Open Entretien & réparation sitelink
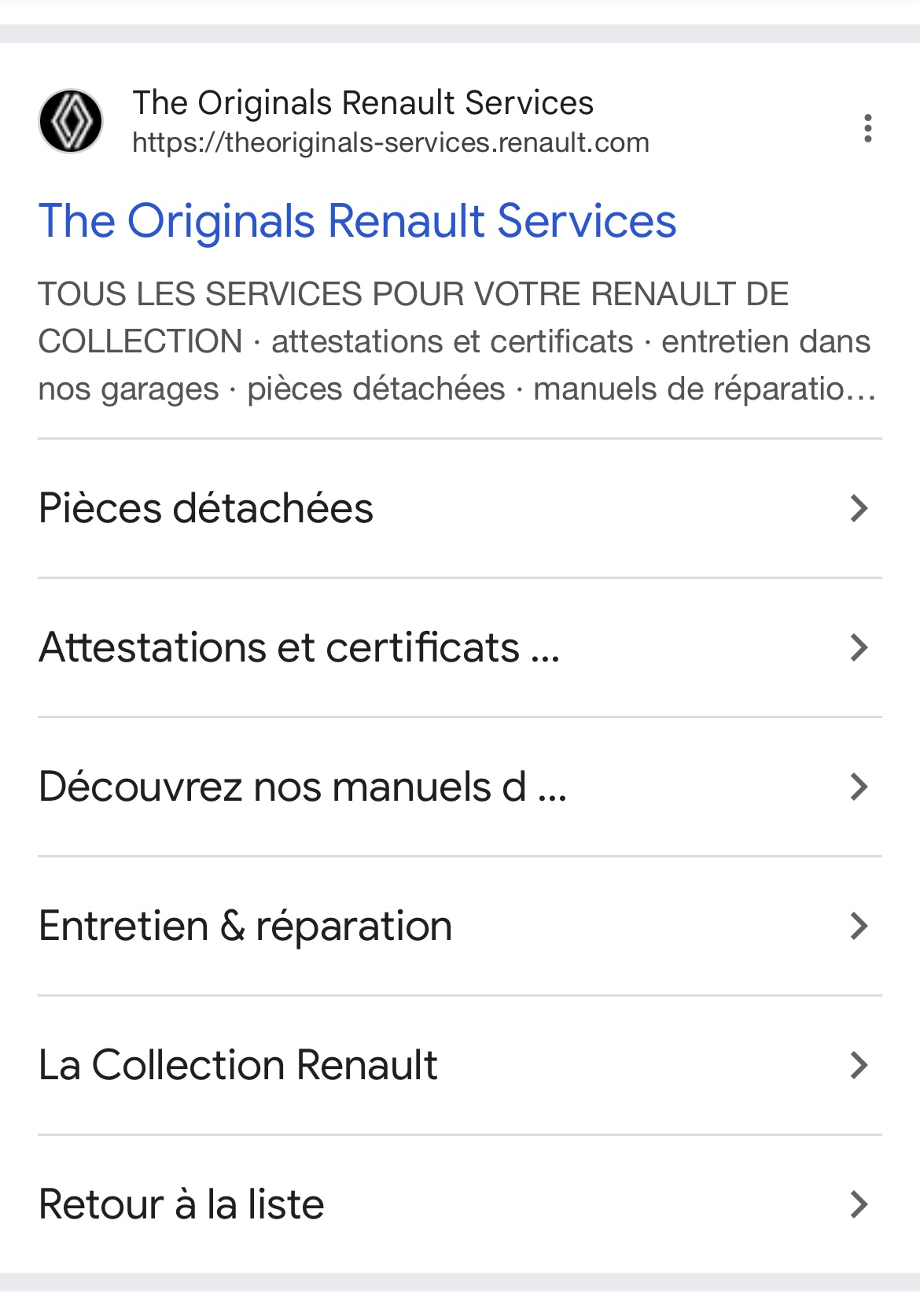This screenshot has height=1316, width=920. pos(460,926)
